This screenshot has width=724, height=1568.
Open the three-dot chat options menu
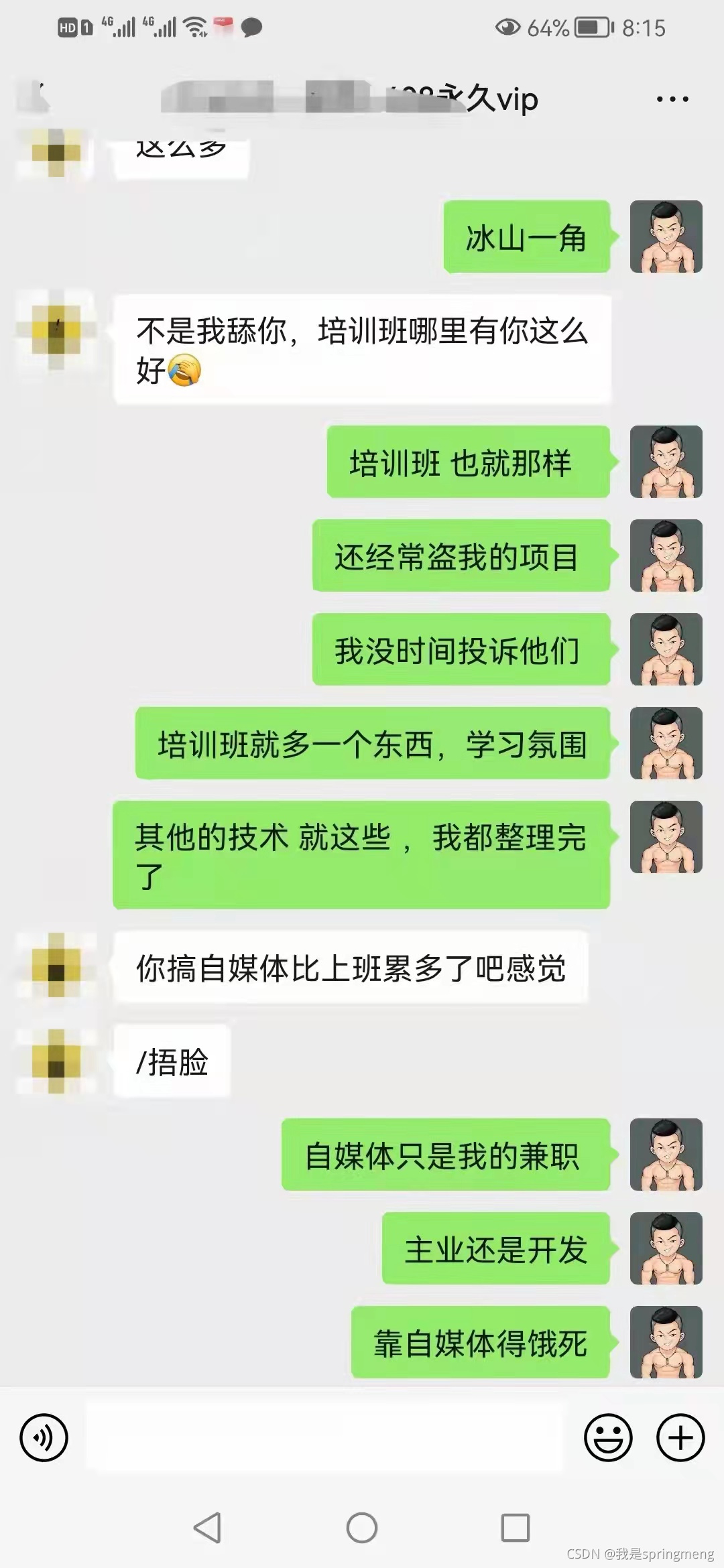(672, 99)
